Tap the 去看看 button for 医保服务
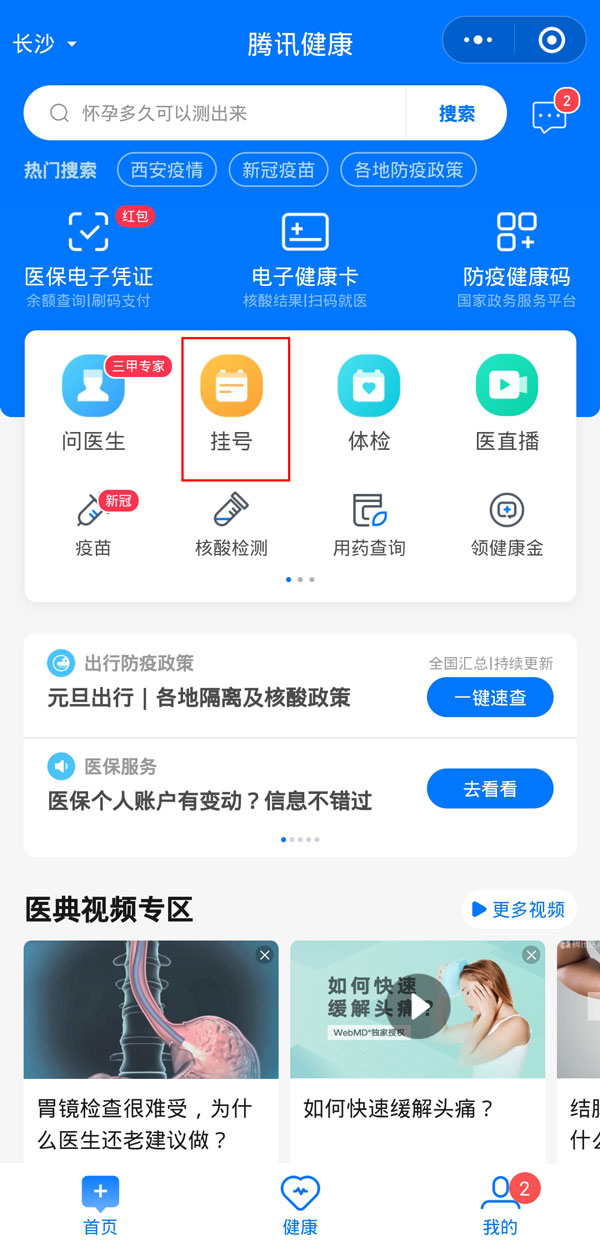Screen dimensions: 600x1247 489,788
